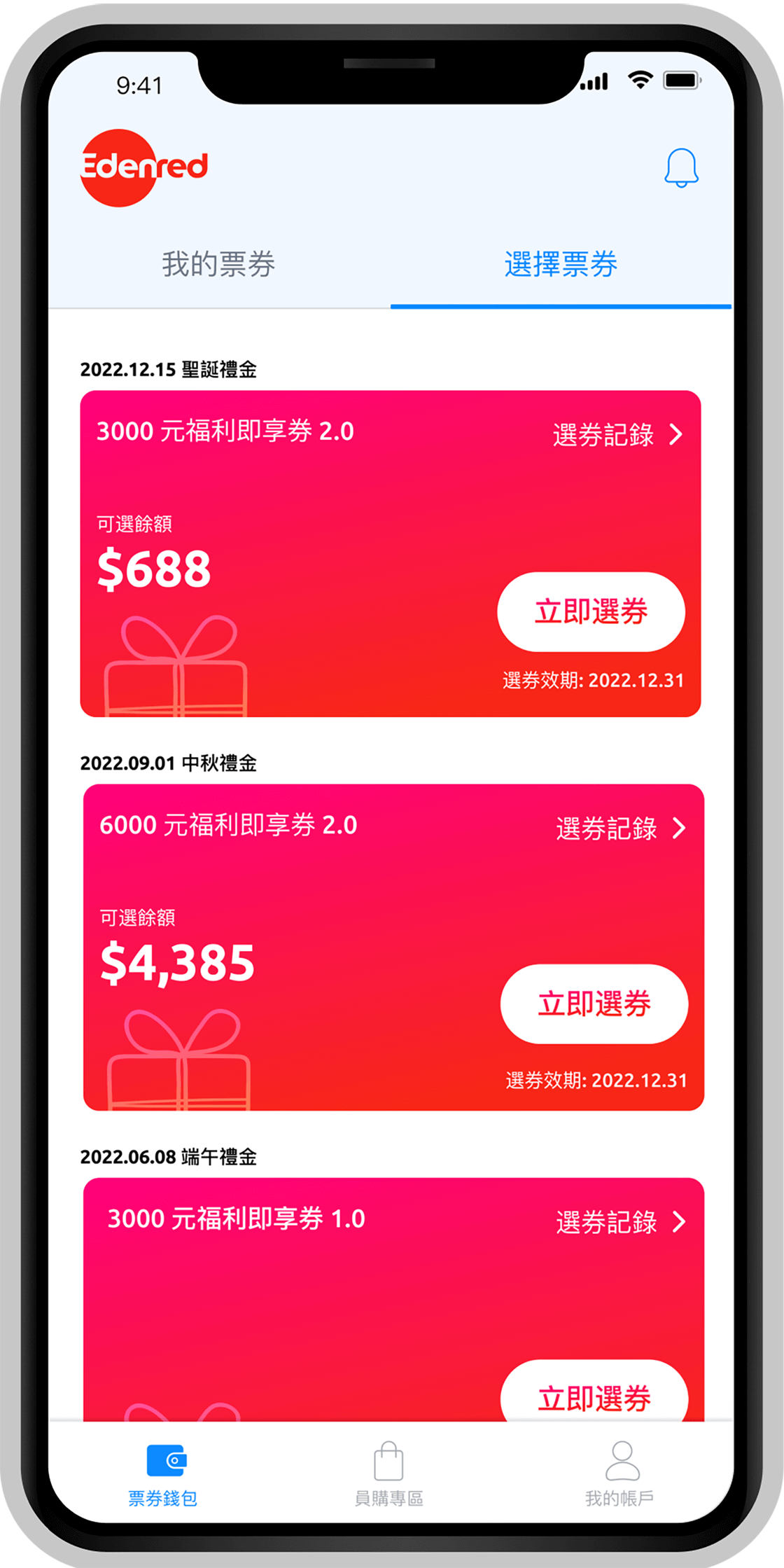
Task: Open the notifications bell
Action: [680, 168]
